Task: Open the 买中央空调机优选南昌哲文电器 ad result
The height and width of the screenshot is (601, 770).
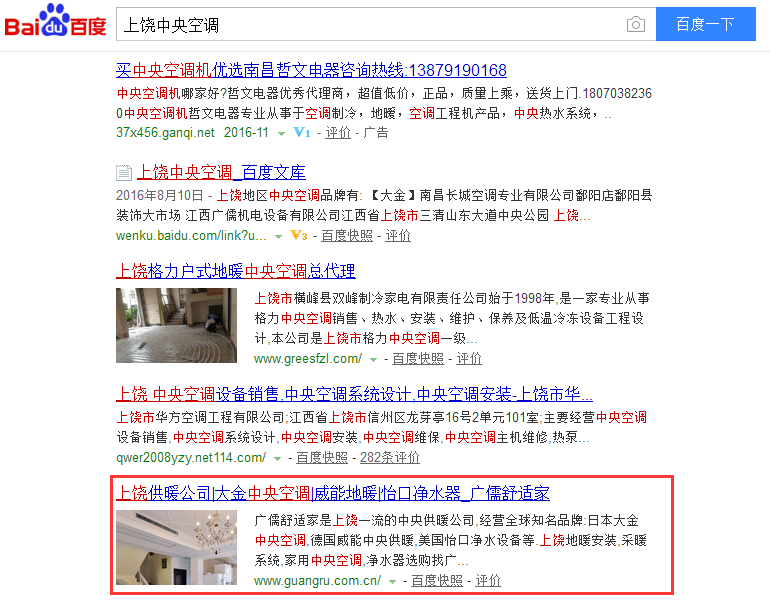Action: (311, 70)
